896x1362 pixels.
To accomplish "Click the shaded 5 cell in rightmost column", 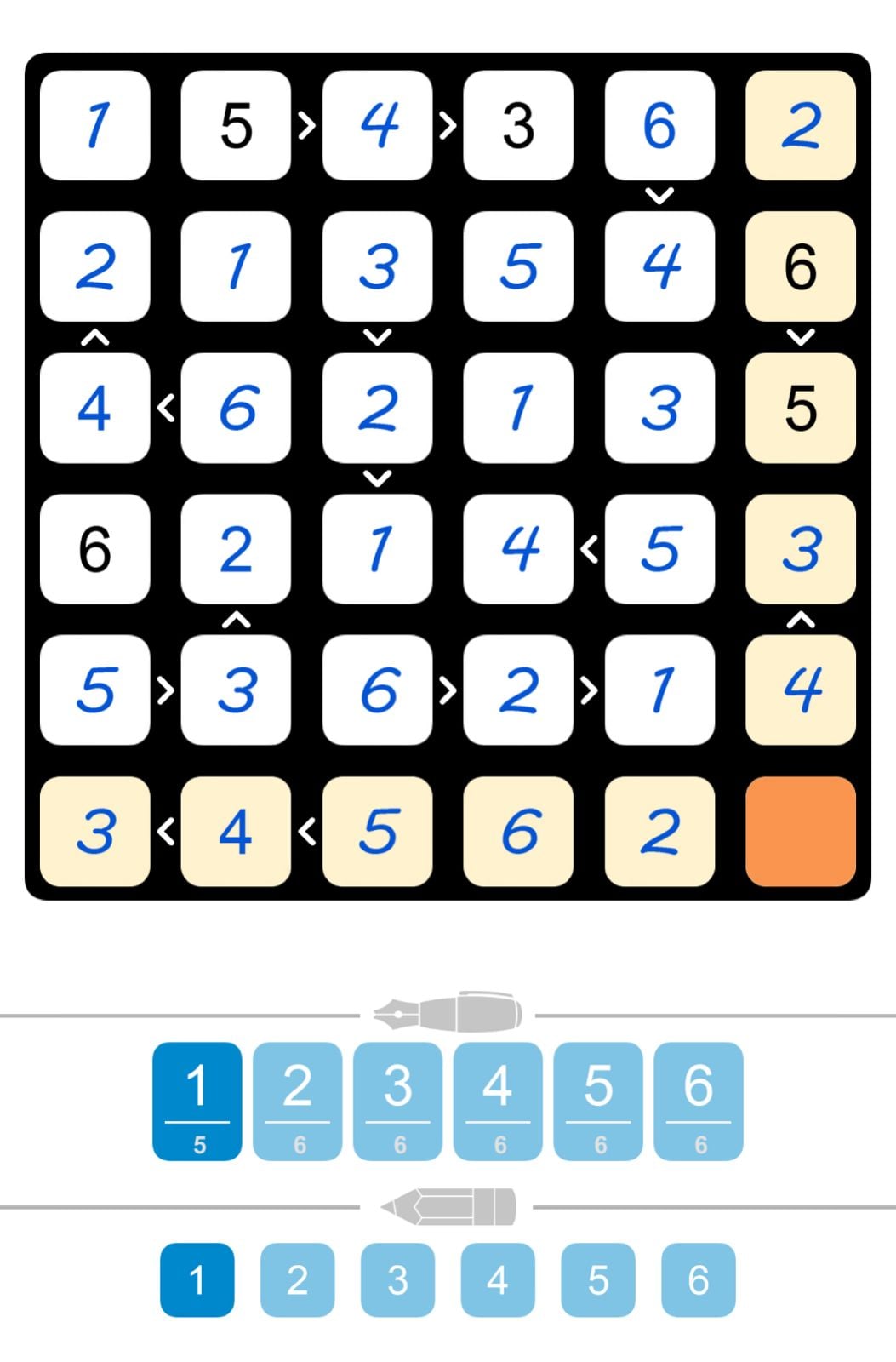I will click(800, 407).
